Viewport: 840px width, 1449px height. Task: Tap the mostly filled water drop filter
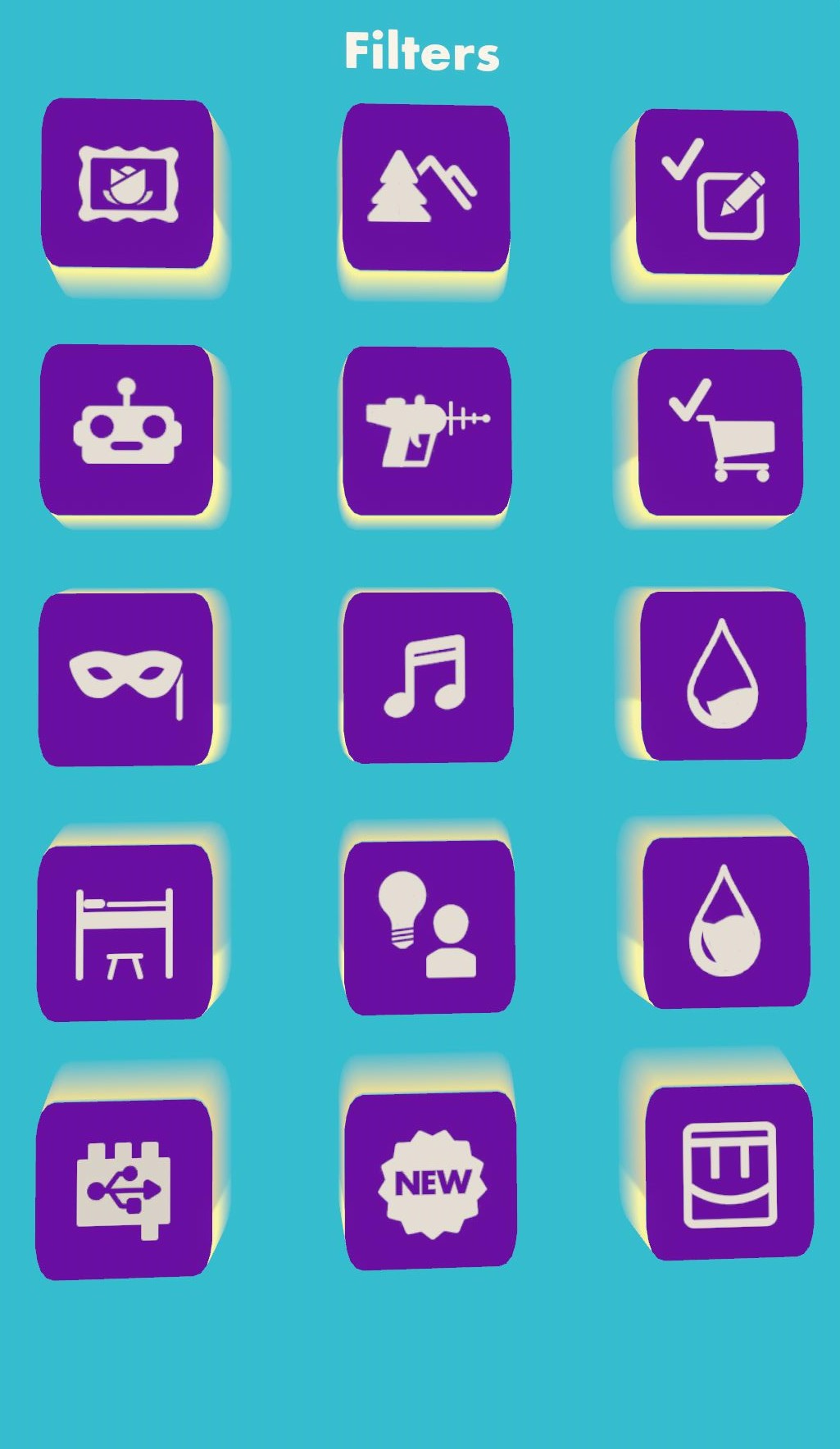click(x=726, y=922)
